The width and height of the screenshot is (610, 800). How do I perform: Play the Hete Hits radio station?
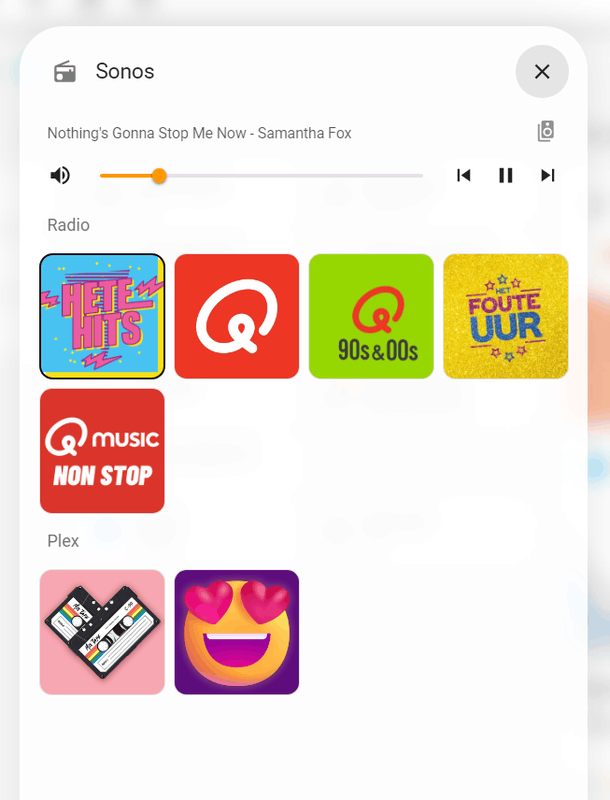pyautogui.click(x=102, y=316)
